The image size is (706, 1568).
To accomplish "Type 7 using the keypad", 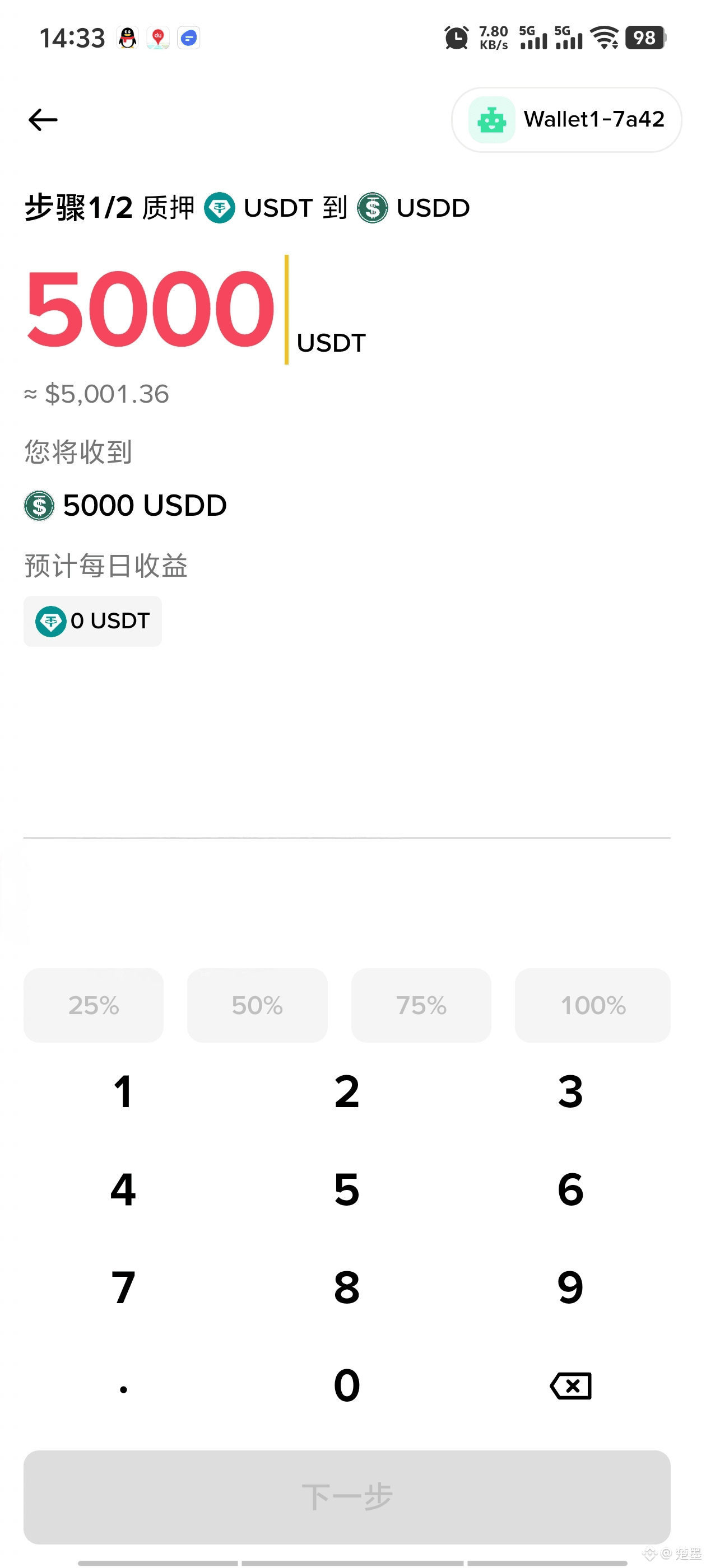I will (123, 1287).
